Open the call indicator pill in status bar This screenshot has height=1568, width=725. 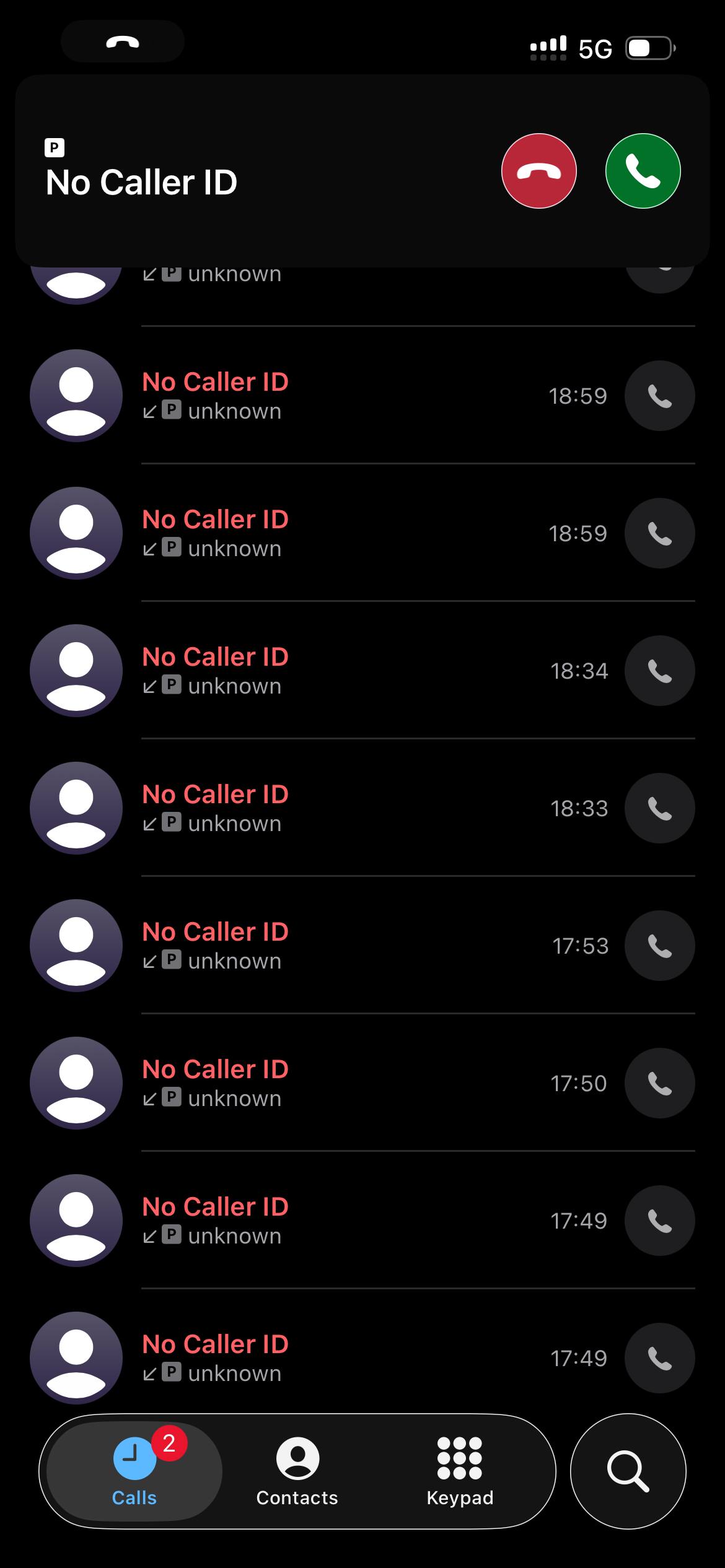tap(123, 41)
